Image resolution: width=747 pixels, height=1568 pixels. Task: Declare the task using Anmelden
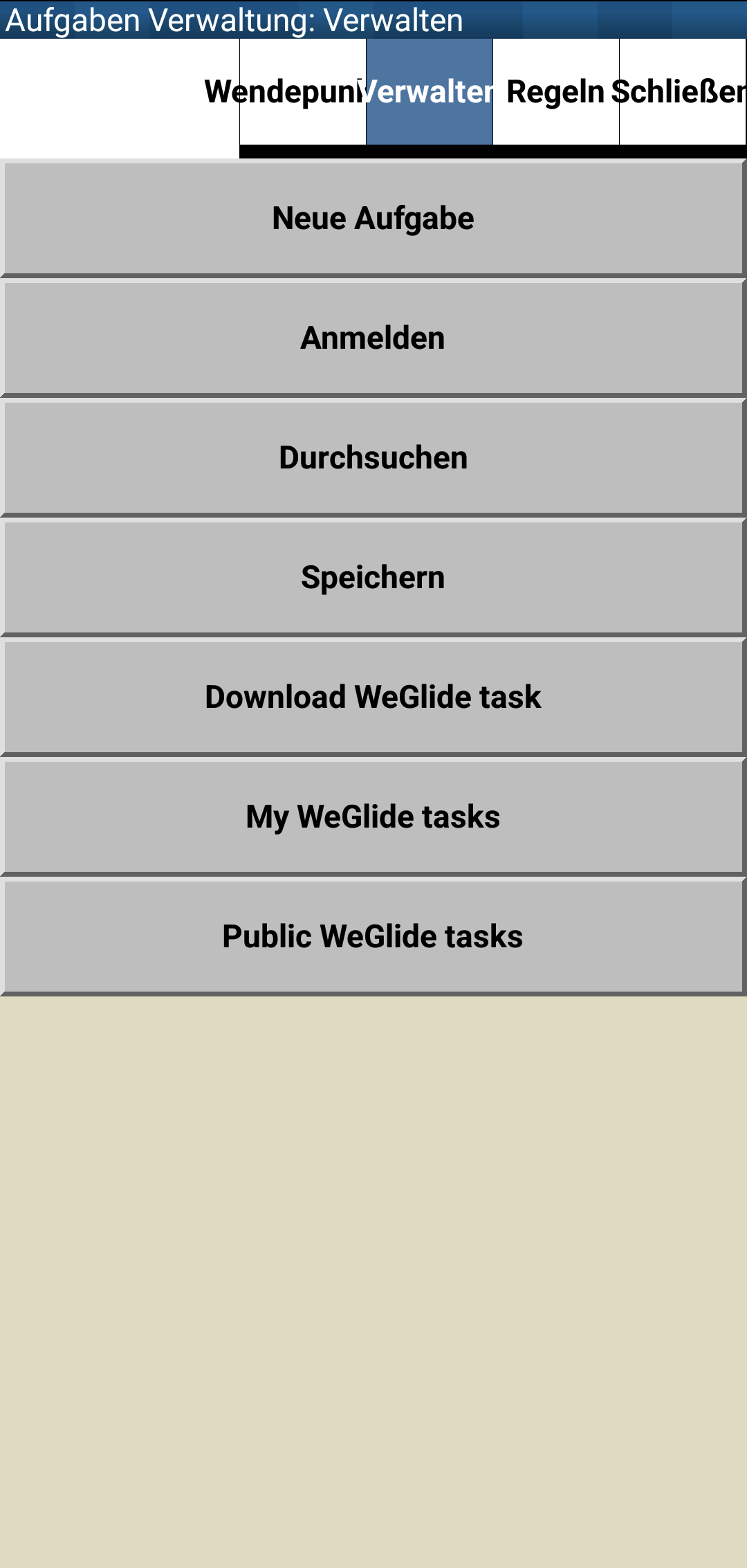[373, 337]
